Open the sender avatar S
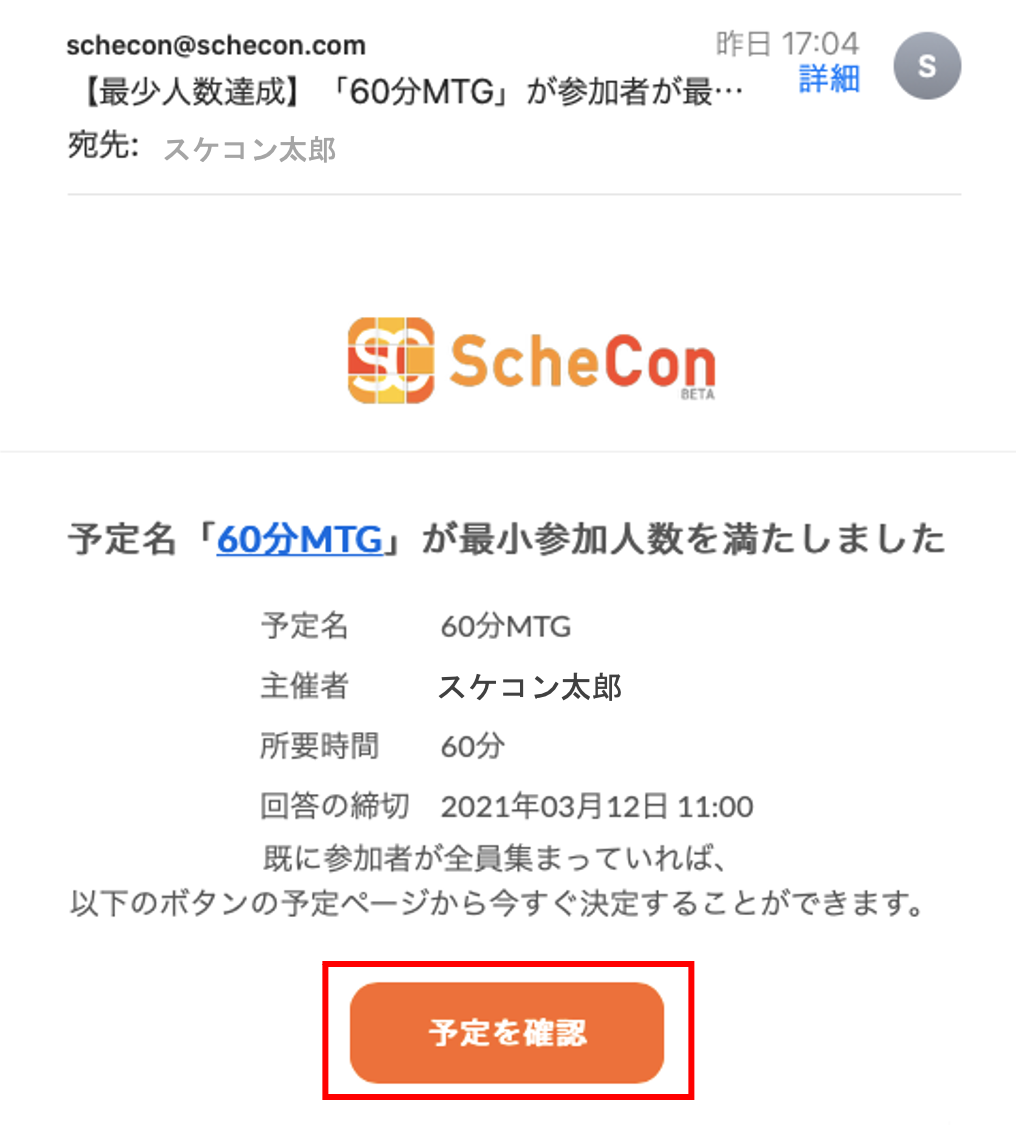This screenshot has width=1016, height=1125. [927, 66]
